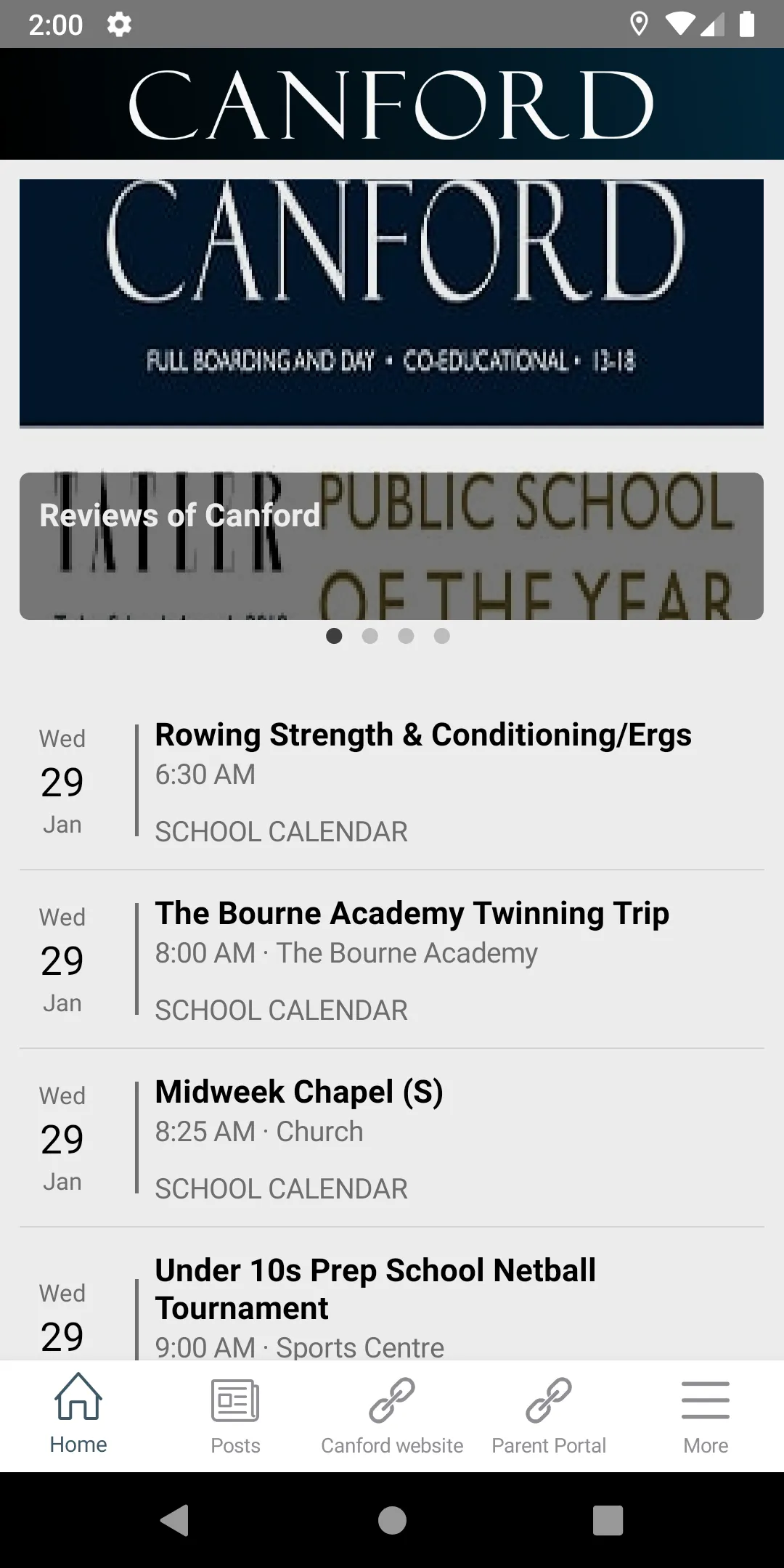Tap the system recent apps button
784x1568 pixels.
pyautogui.click(x=608, y=1520)
